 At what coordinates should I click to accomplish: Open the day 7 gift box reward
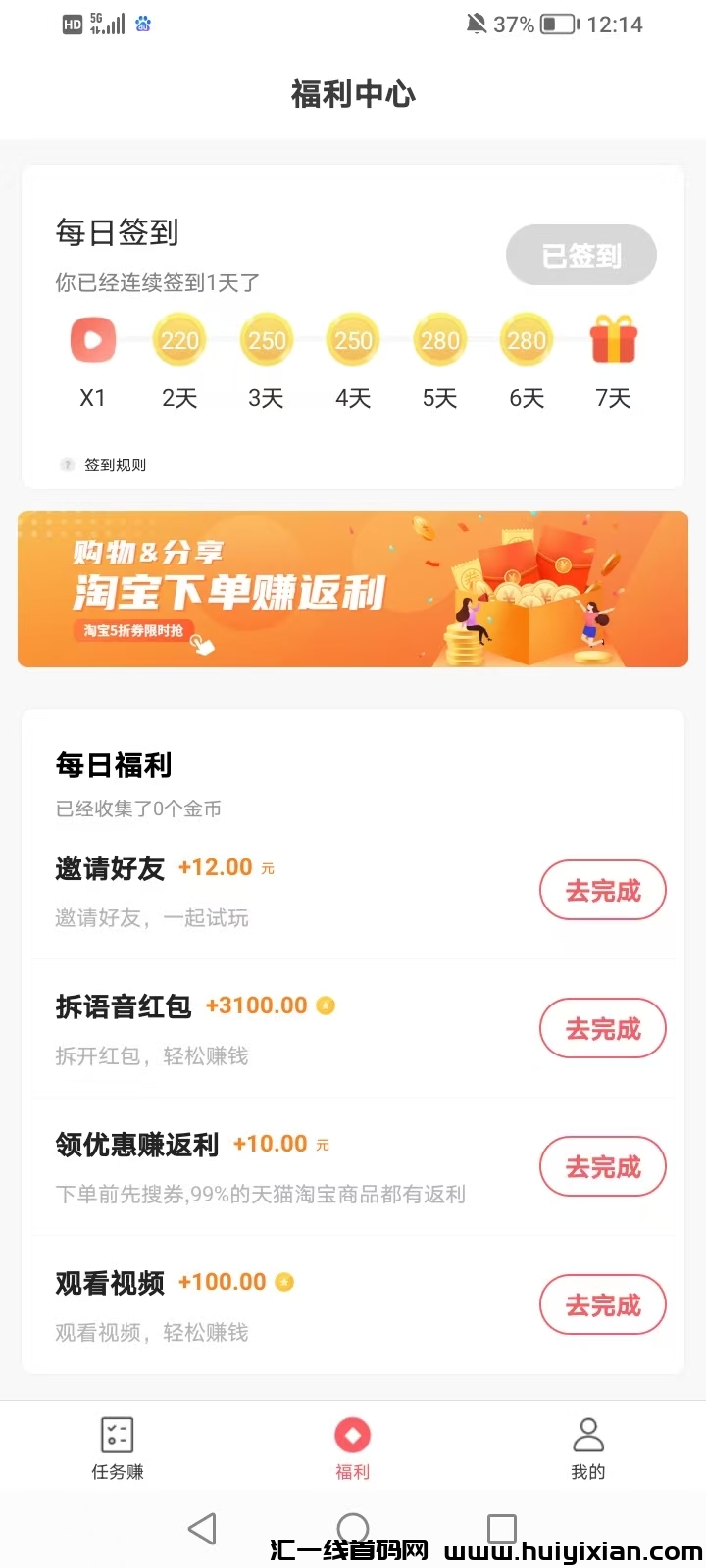(613, 339)
